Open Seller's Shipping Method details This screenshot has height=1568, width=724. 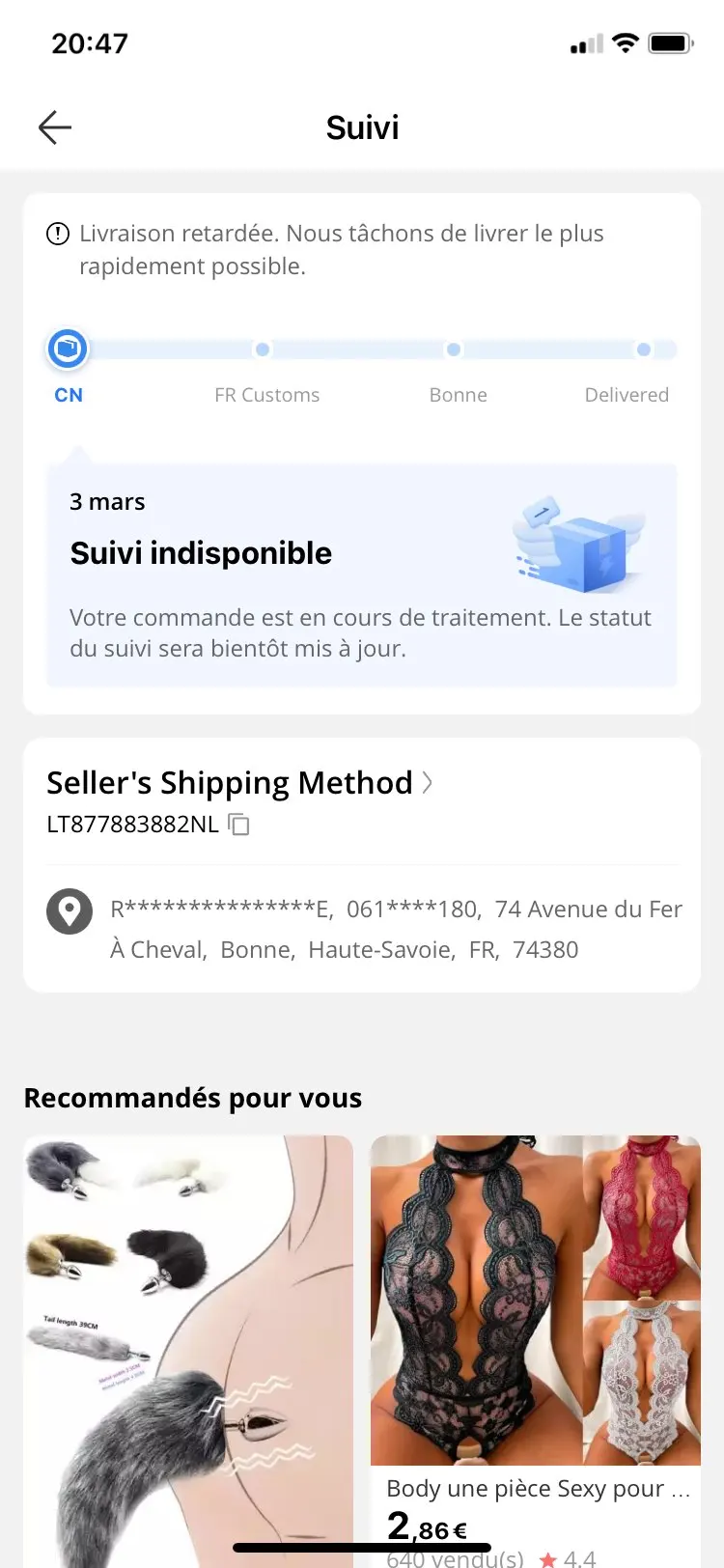coord(239,783)
